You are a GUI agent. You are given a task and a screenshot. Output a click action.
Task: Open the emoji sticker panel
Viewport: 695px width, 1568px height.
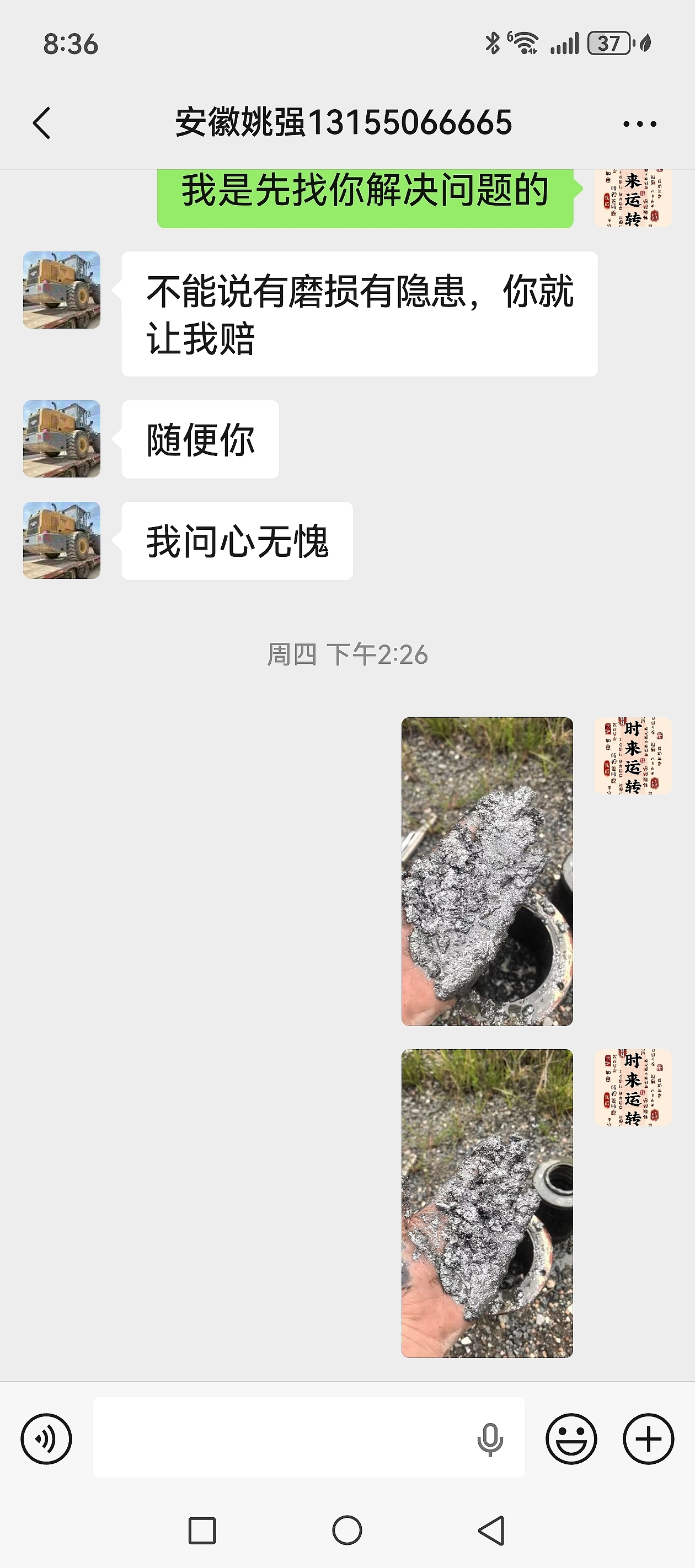click(571, 1439)
